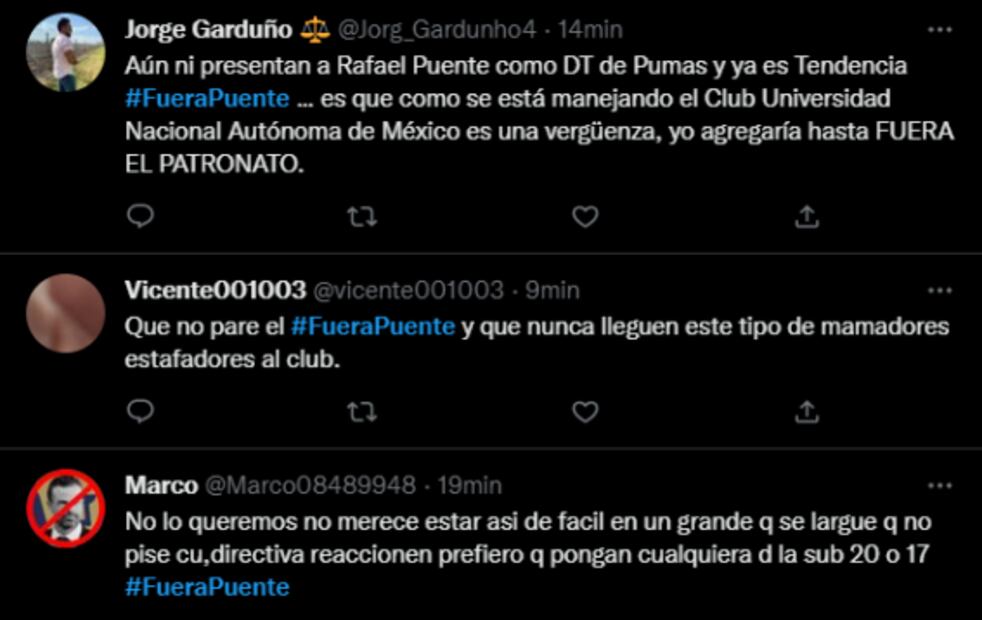Retweet Jorge Garduño's tweet

point(361,216)
